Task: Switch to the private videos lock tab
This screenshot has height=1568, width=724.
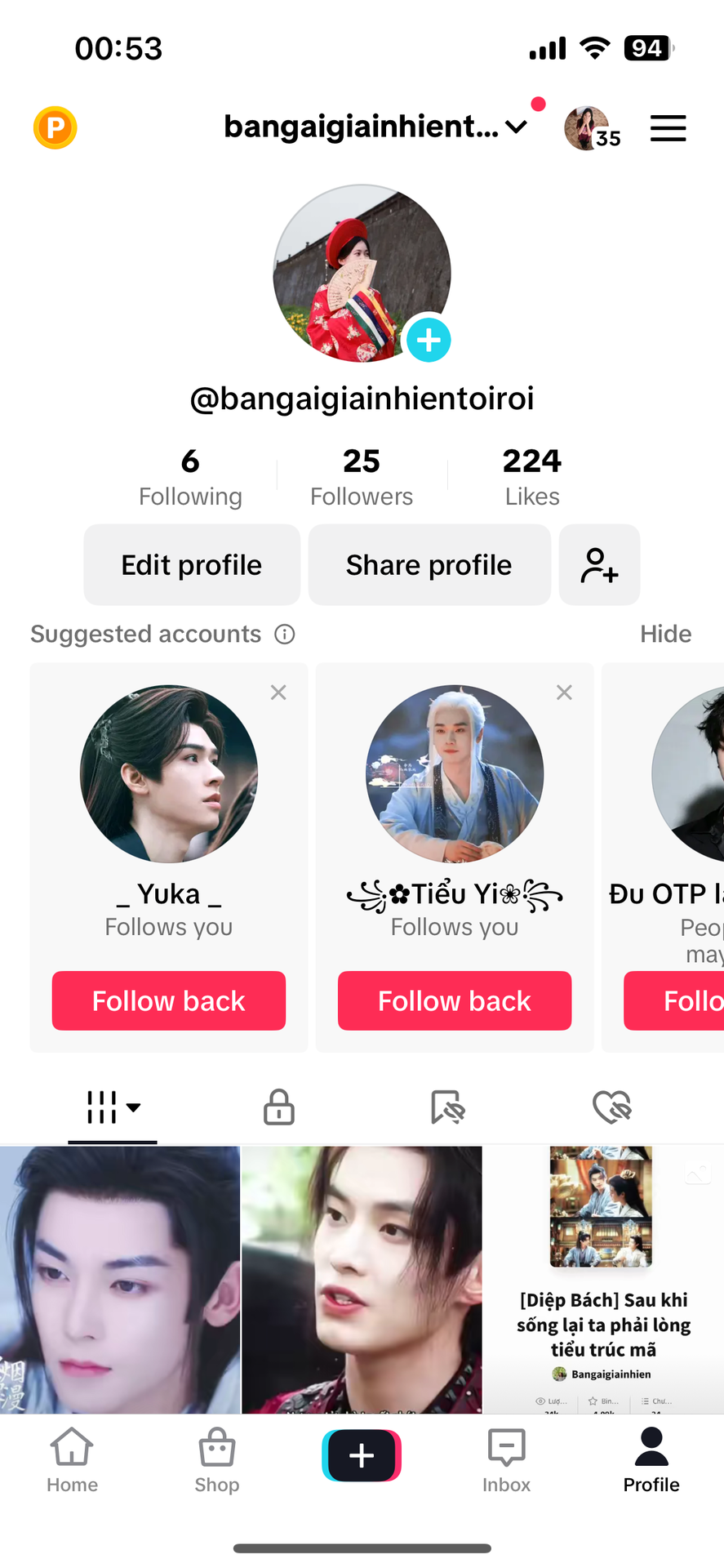Action: (279, 1107)
